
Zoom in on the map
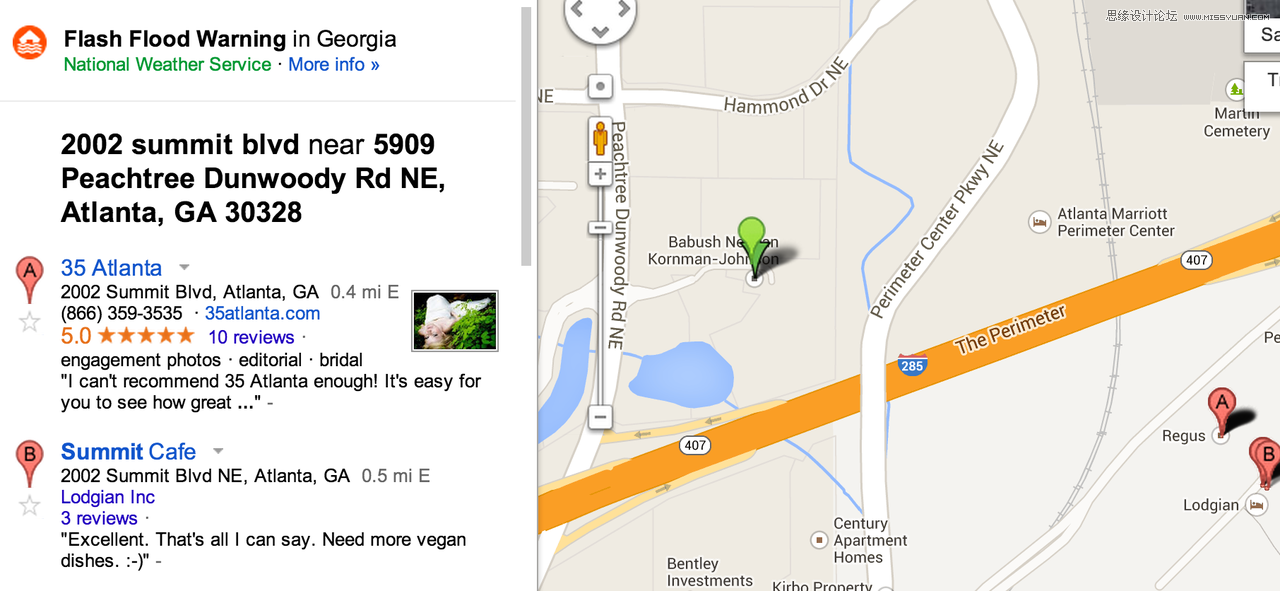[x=600, y=174]
